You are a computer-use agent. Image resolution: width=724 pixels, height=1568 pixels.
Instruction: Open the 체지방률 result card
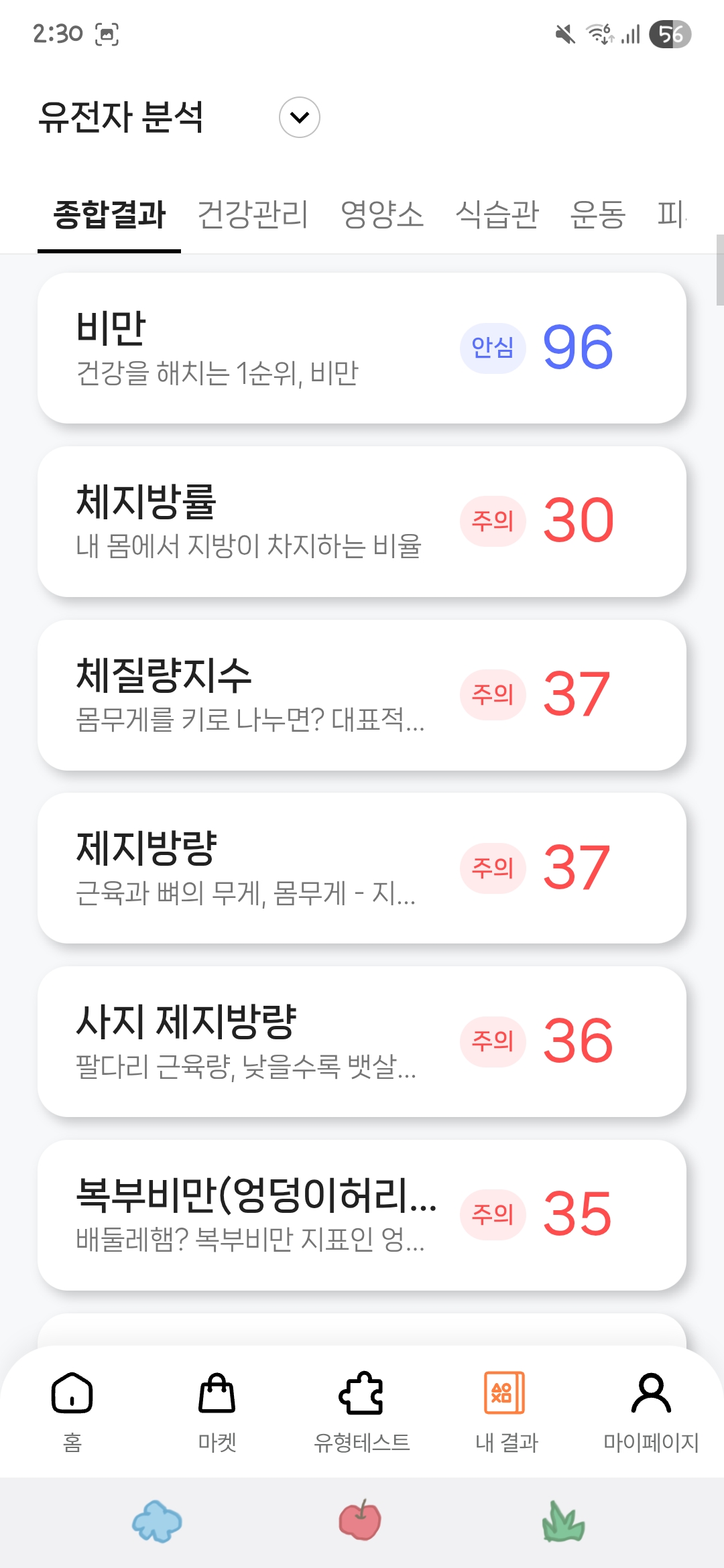point(362,521)
